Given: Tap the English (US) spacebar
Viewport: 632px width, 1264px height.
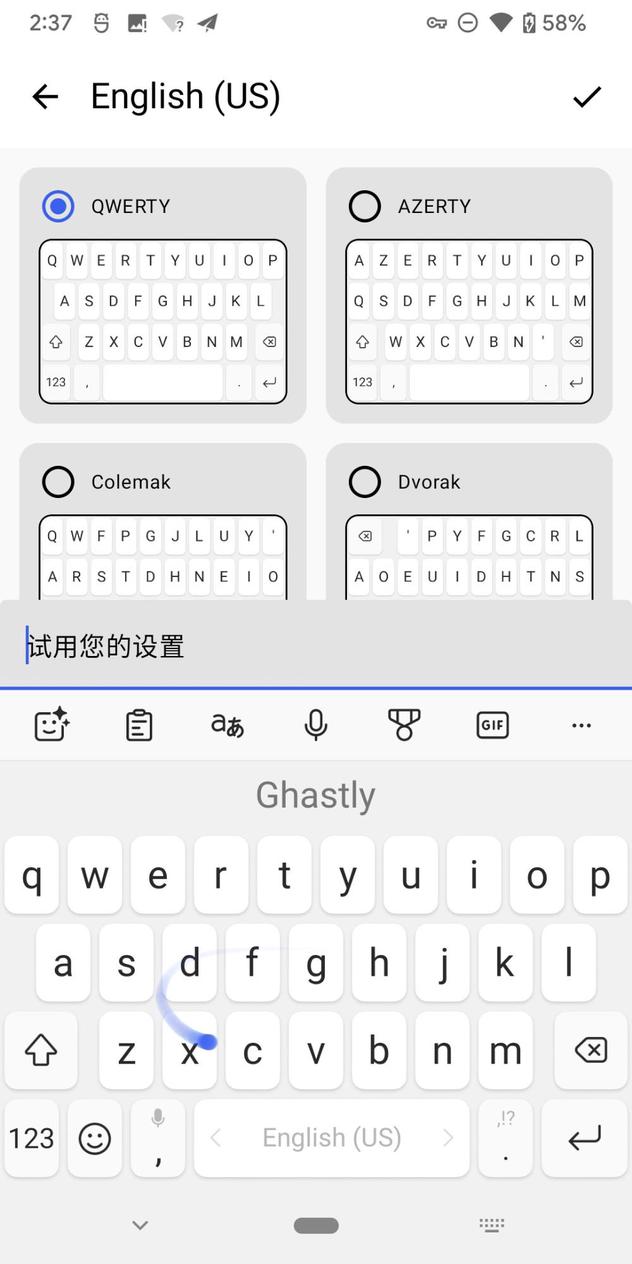Looking at the screenshot, I should click(332, 1138).
